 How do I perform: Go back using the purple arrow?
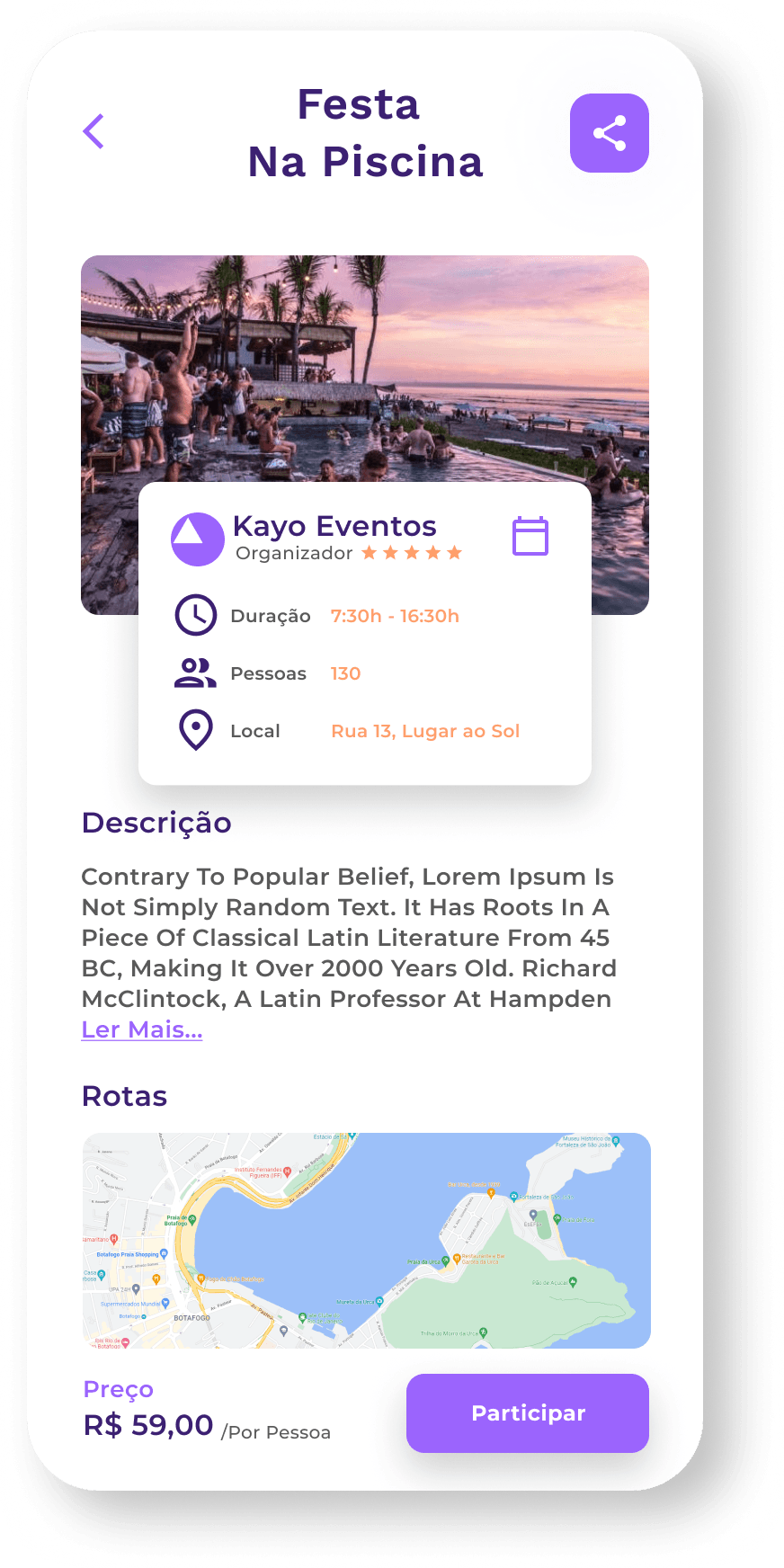point(94,131)
